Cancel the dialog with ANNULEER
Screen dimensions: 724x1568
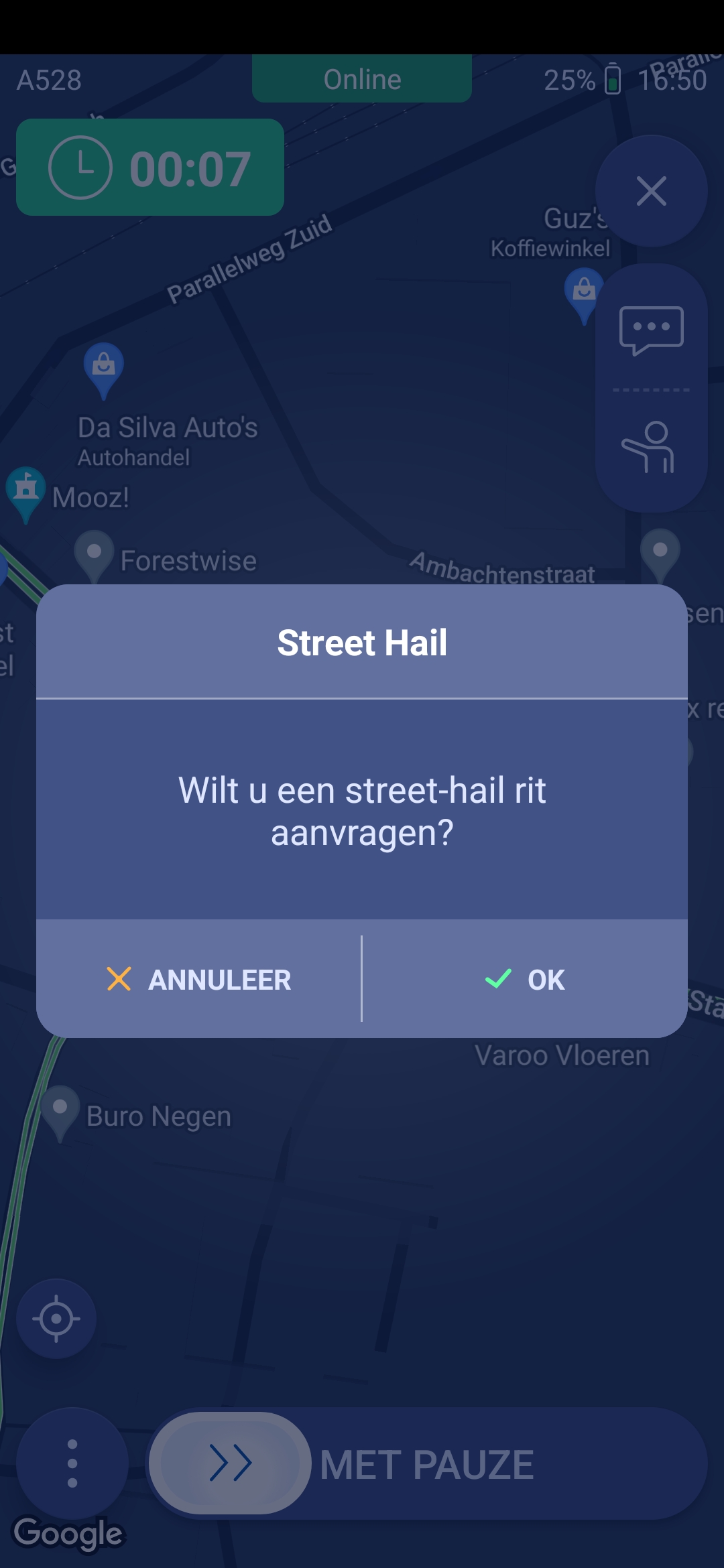[x=199, y=980]
